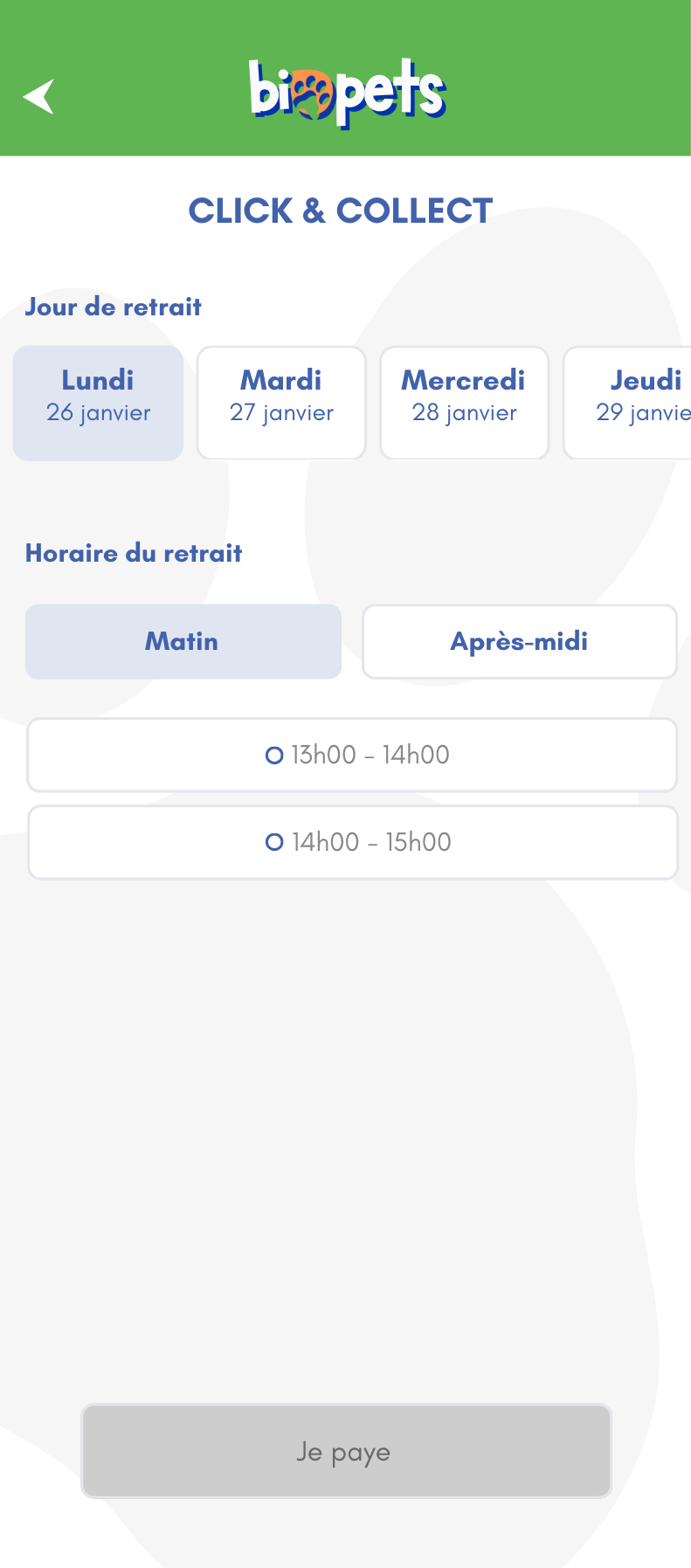Select the 13h00 - 14h00 radio button
The width and height of the screenshot is (691, 1568).
tap(273, 755)
